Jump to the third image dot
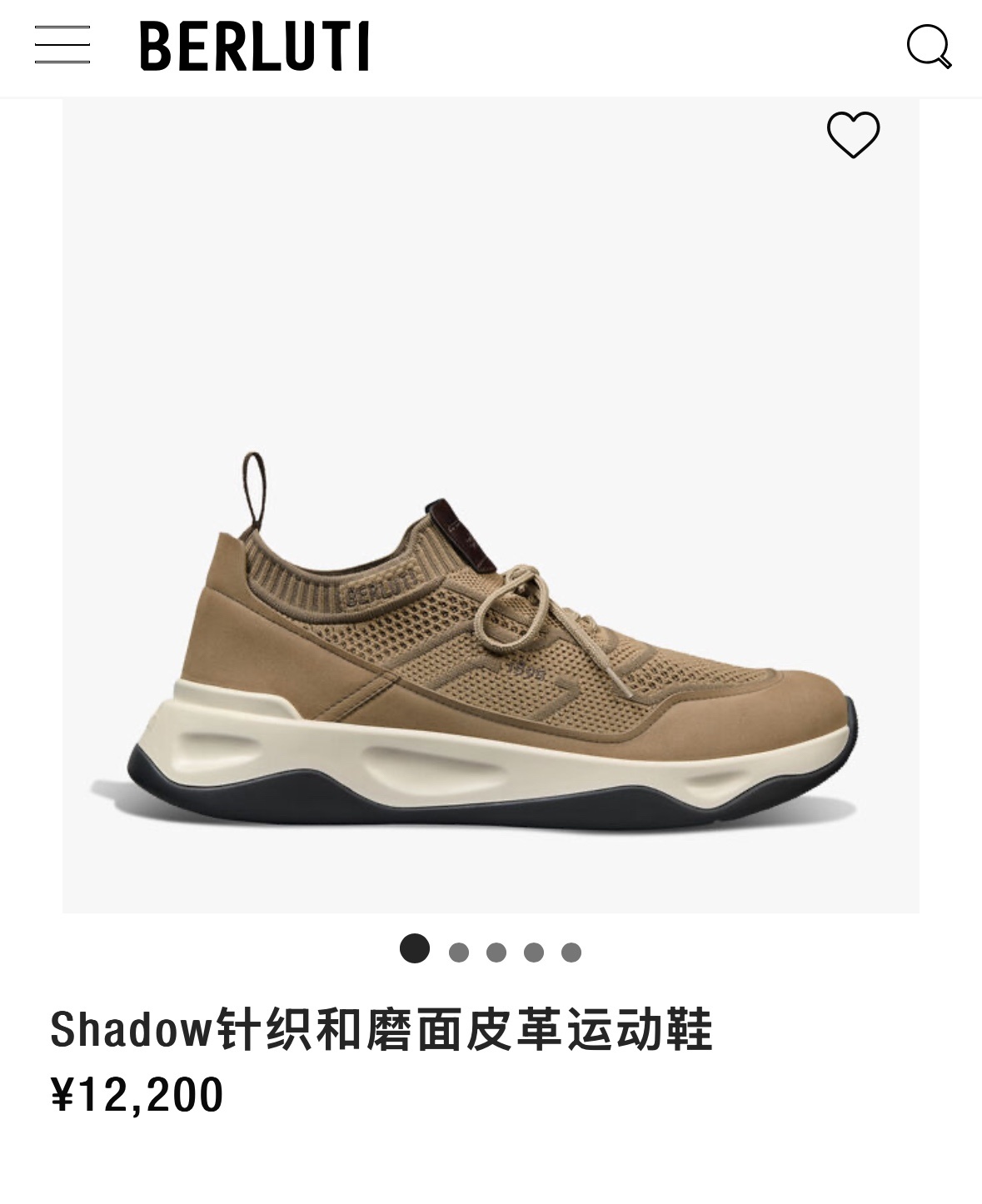Image resolution: width=982 pixels, height=1204 pixels. tap(496, 953)
